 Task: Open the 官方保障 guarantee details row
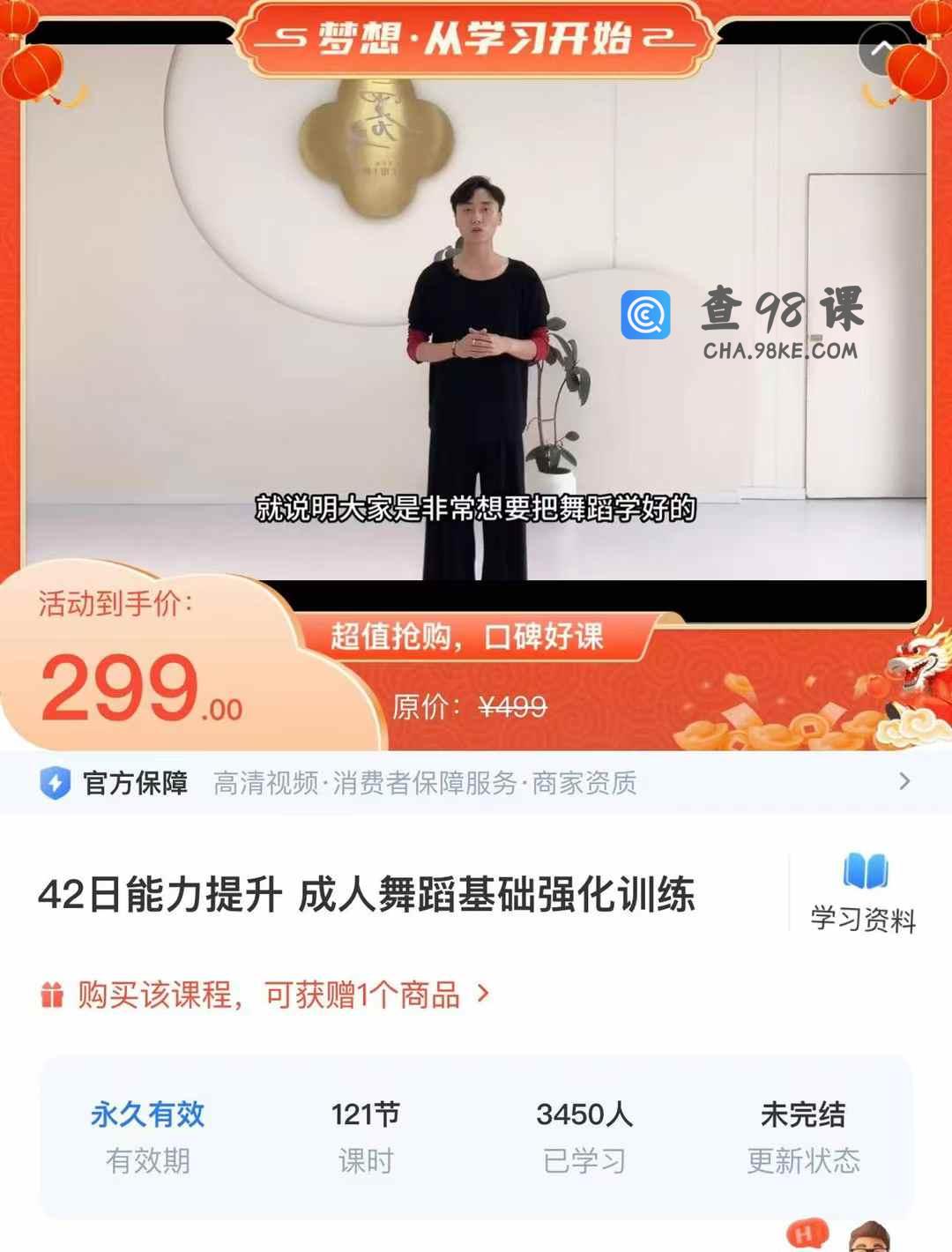(x=476, y=782)
